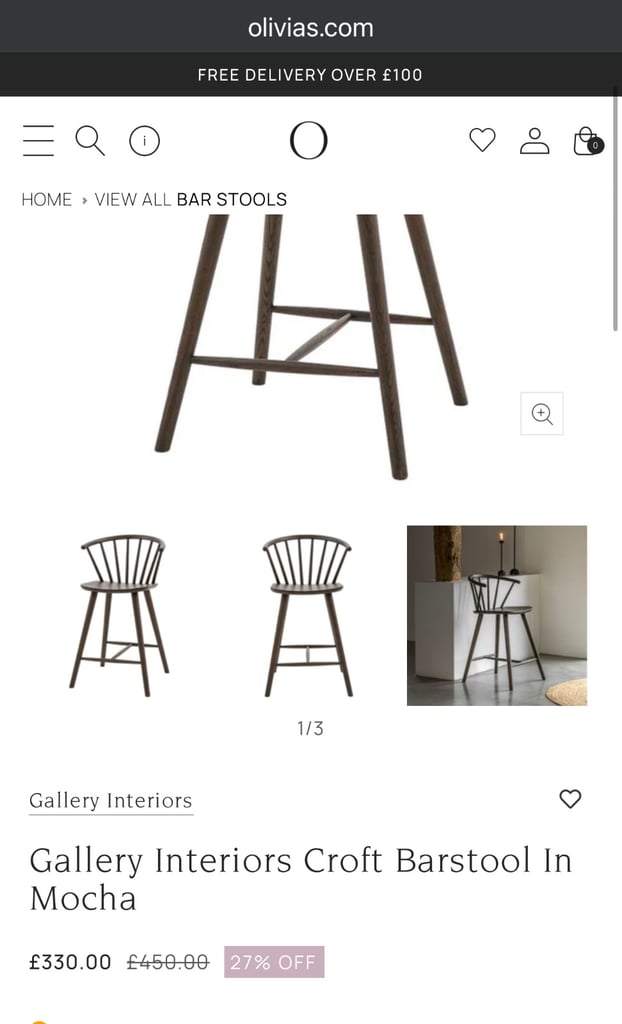Tap the info circle icon

144,140
